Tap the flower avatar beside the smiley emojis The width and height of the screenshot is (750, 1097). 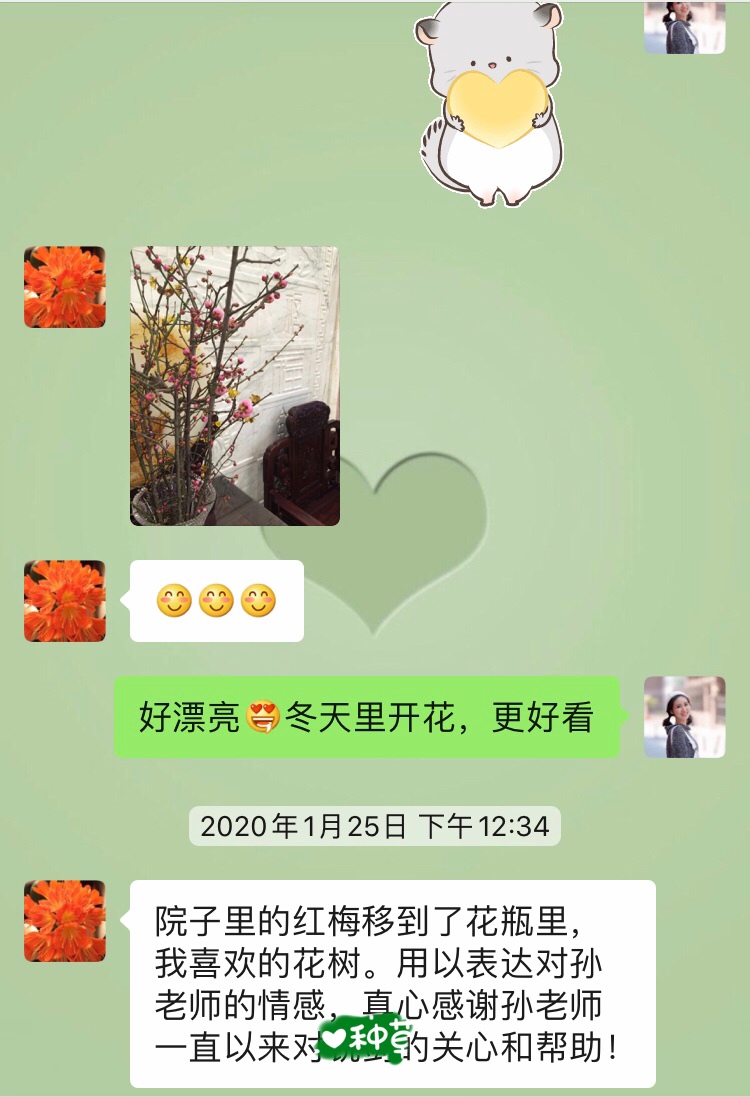pyautogui.click(x=65, y=600)
